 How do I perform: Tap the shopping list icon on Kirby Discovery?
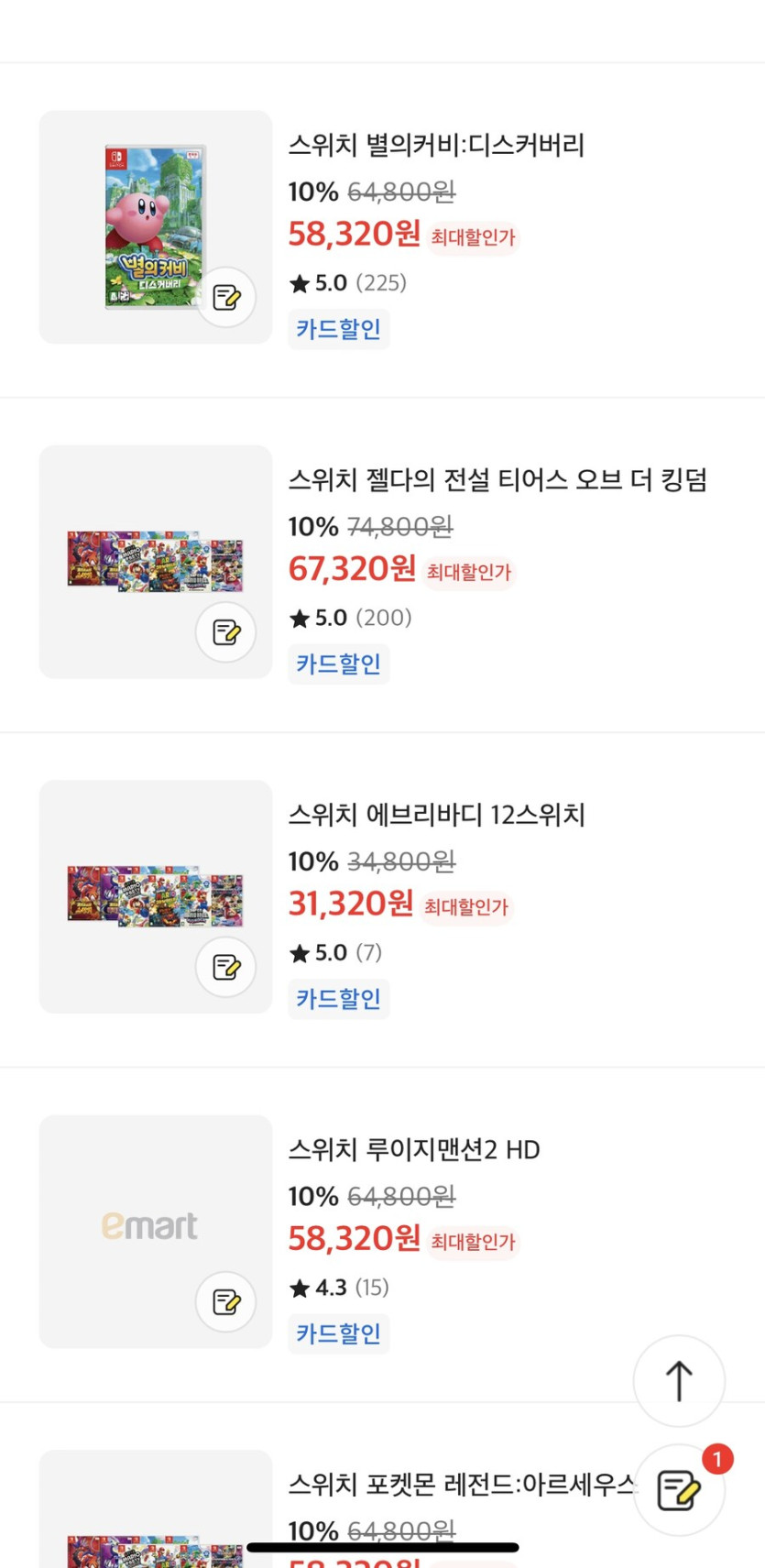pos(225,297)
